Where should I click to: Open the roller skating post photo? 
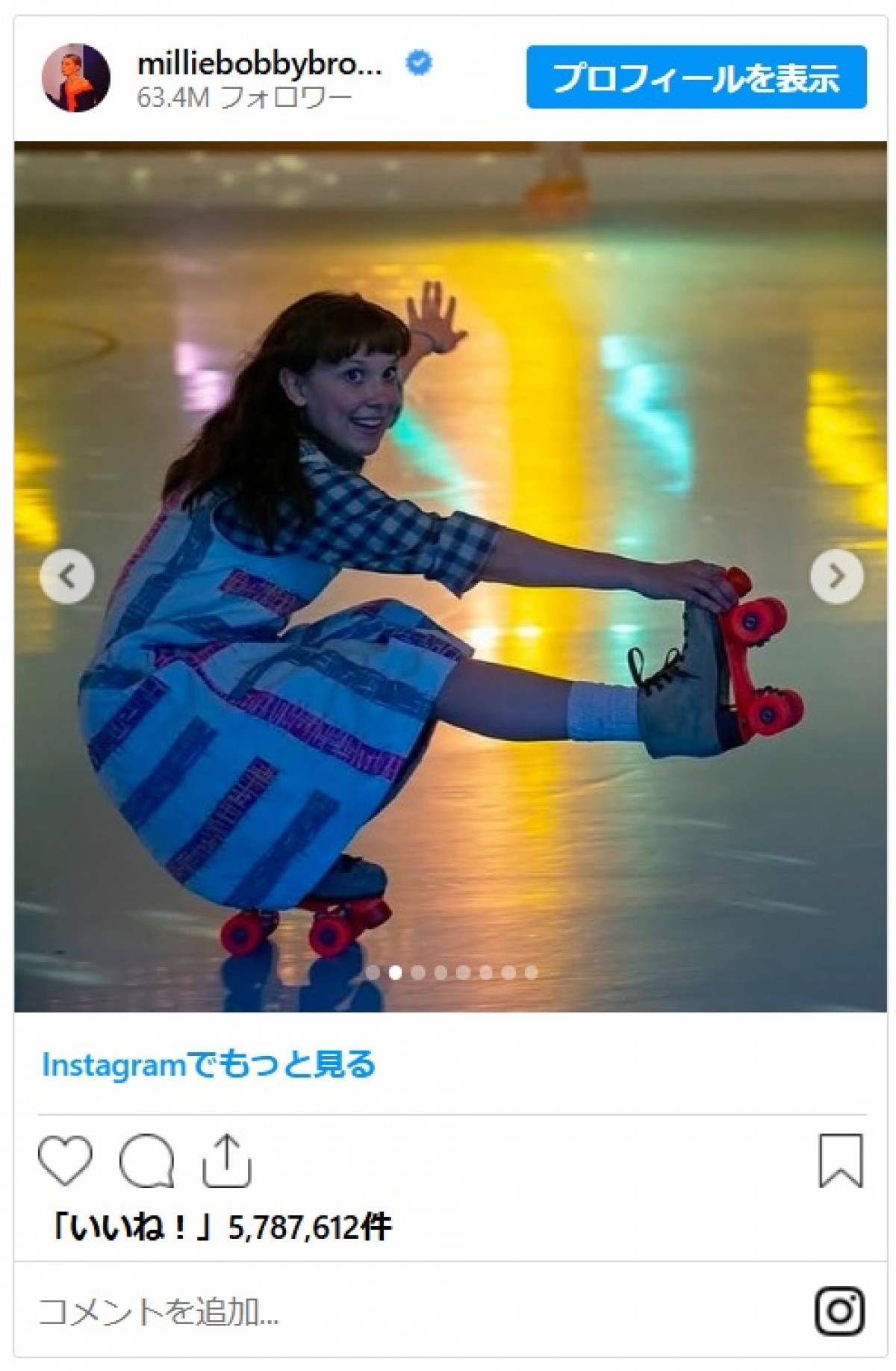[x=448, y=448]
